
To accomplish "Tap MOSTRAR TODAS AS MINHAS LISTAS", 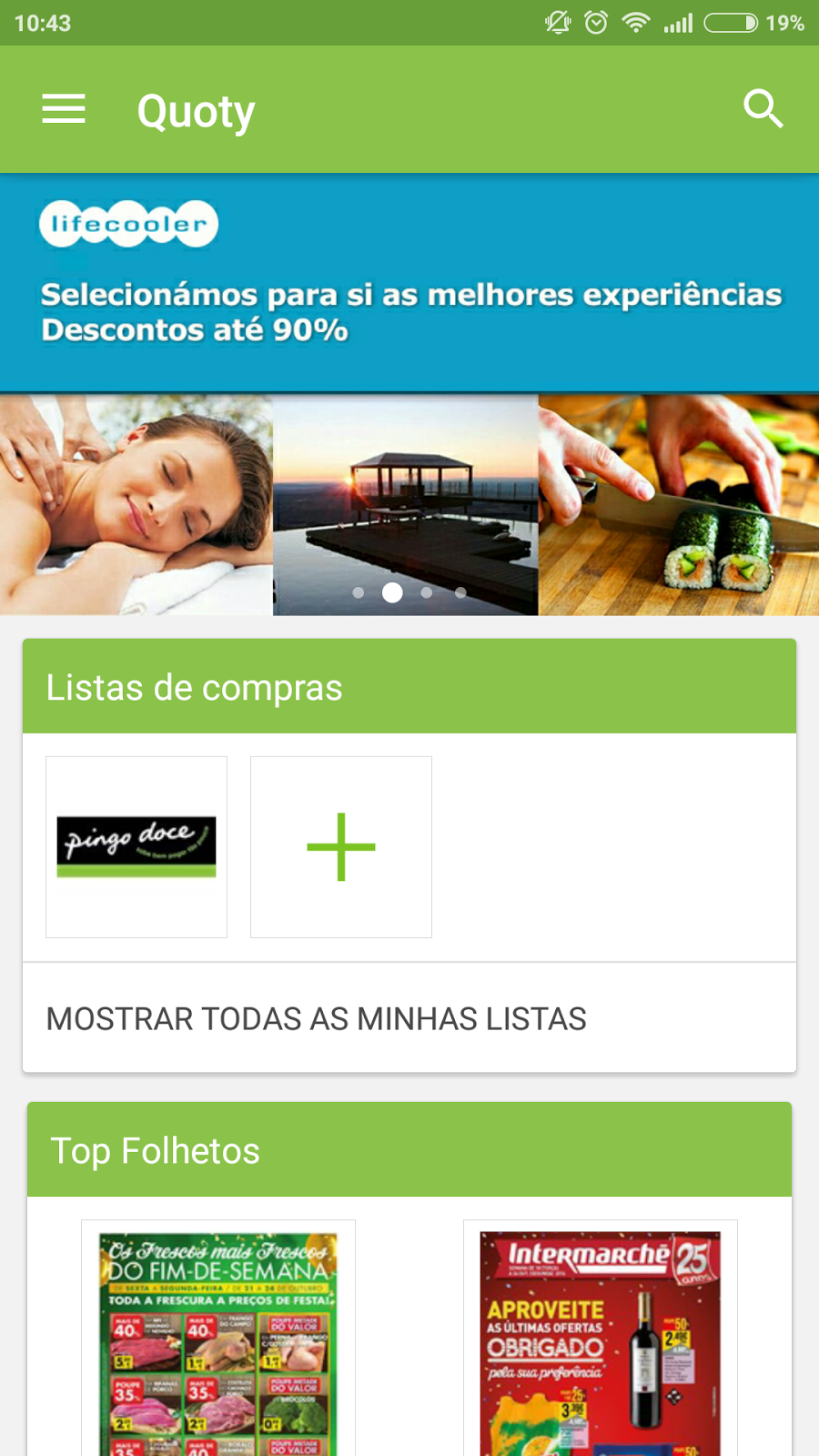I will click(x=316, y=1018).
